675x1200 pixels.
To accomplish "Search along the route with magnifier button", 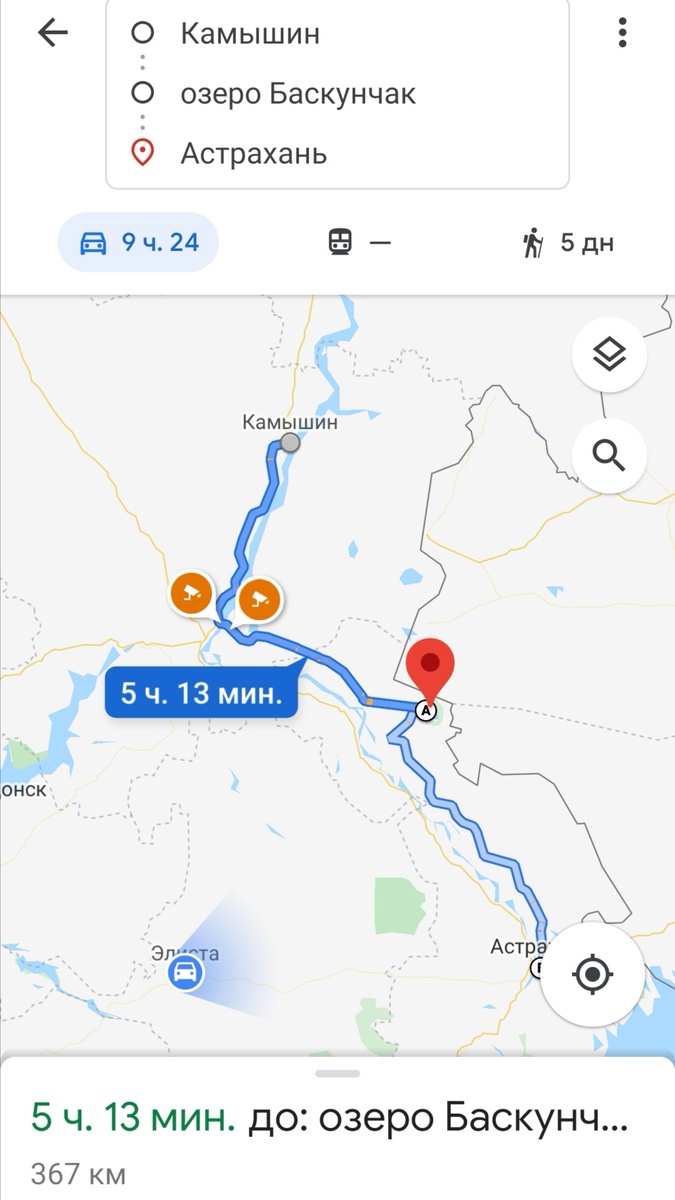I will [x=609, y=455].
